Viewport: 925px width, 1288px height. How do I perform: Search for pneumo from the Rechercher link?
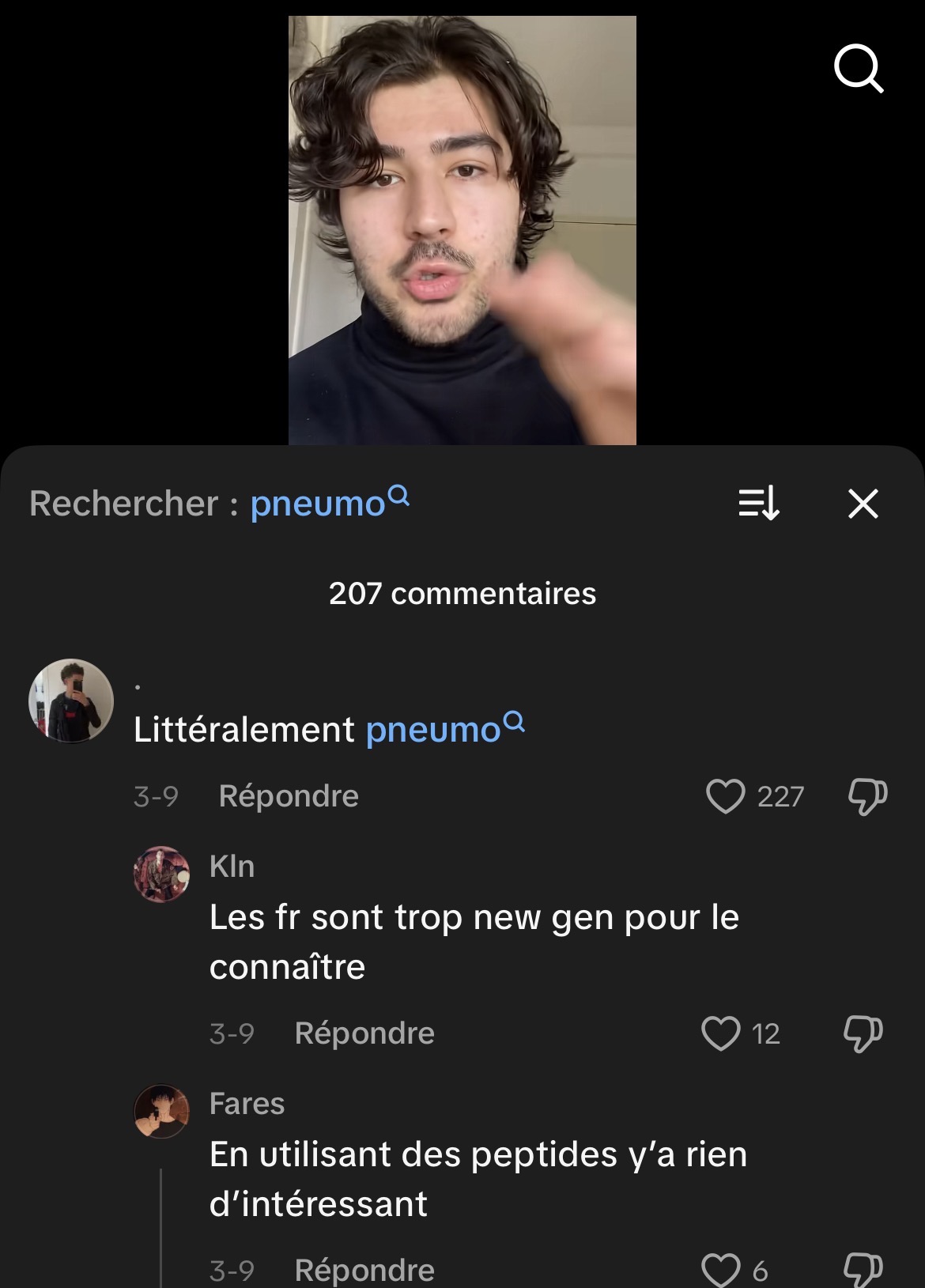pos(328,503)
